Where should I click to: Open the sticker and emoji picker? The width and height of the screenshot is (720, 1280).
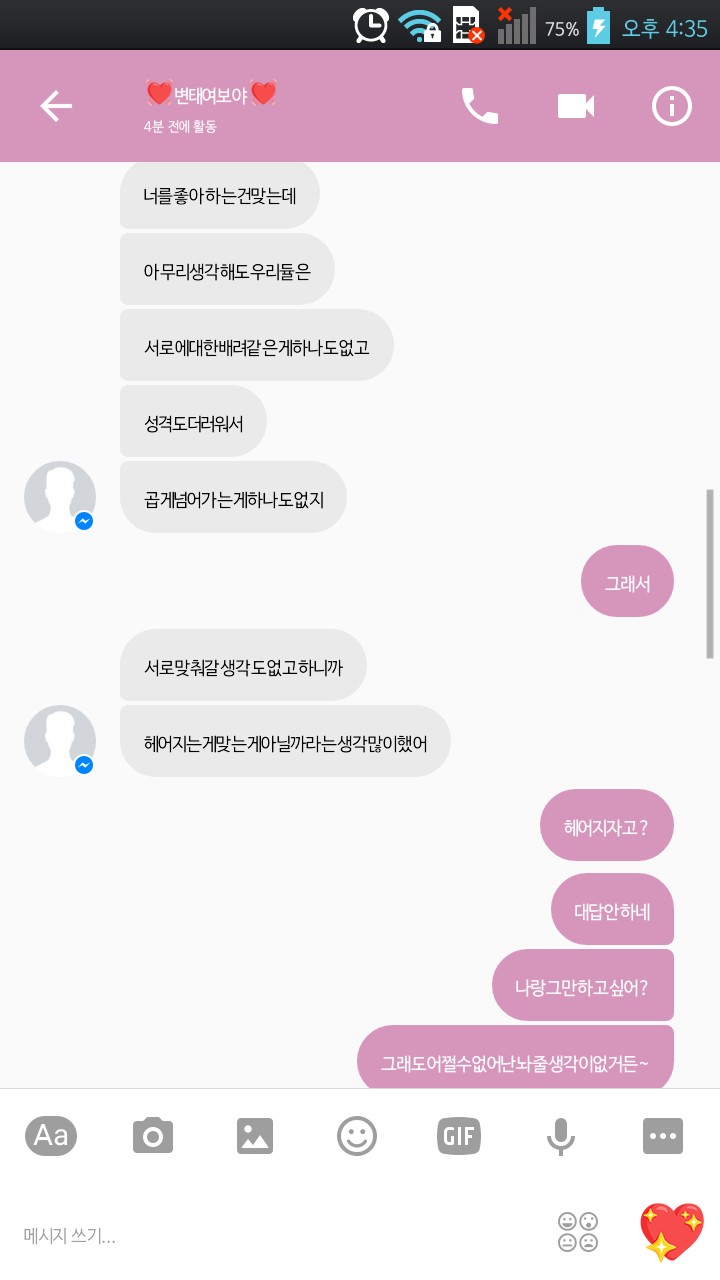coord(357,1135)
